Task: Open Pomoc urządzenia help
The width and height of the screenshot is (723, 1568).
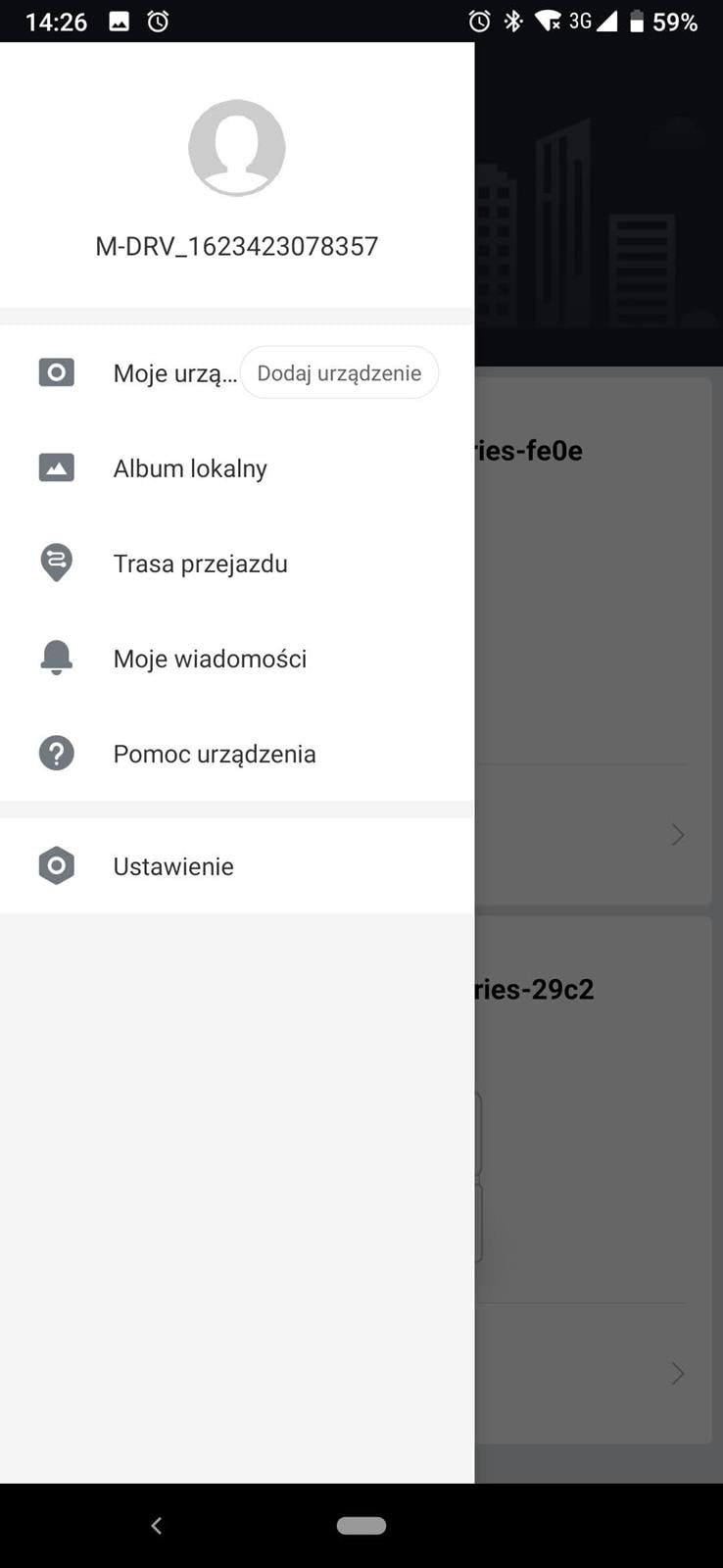Action: (214, 754)
